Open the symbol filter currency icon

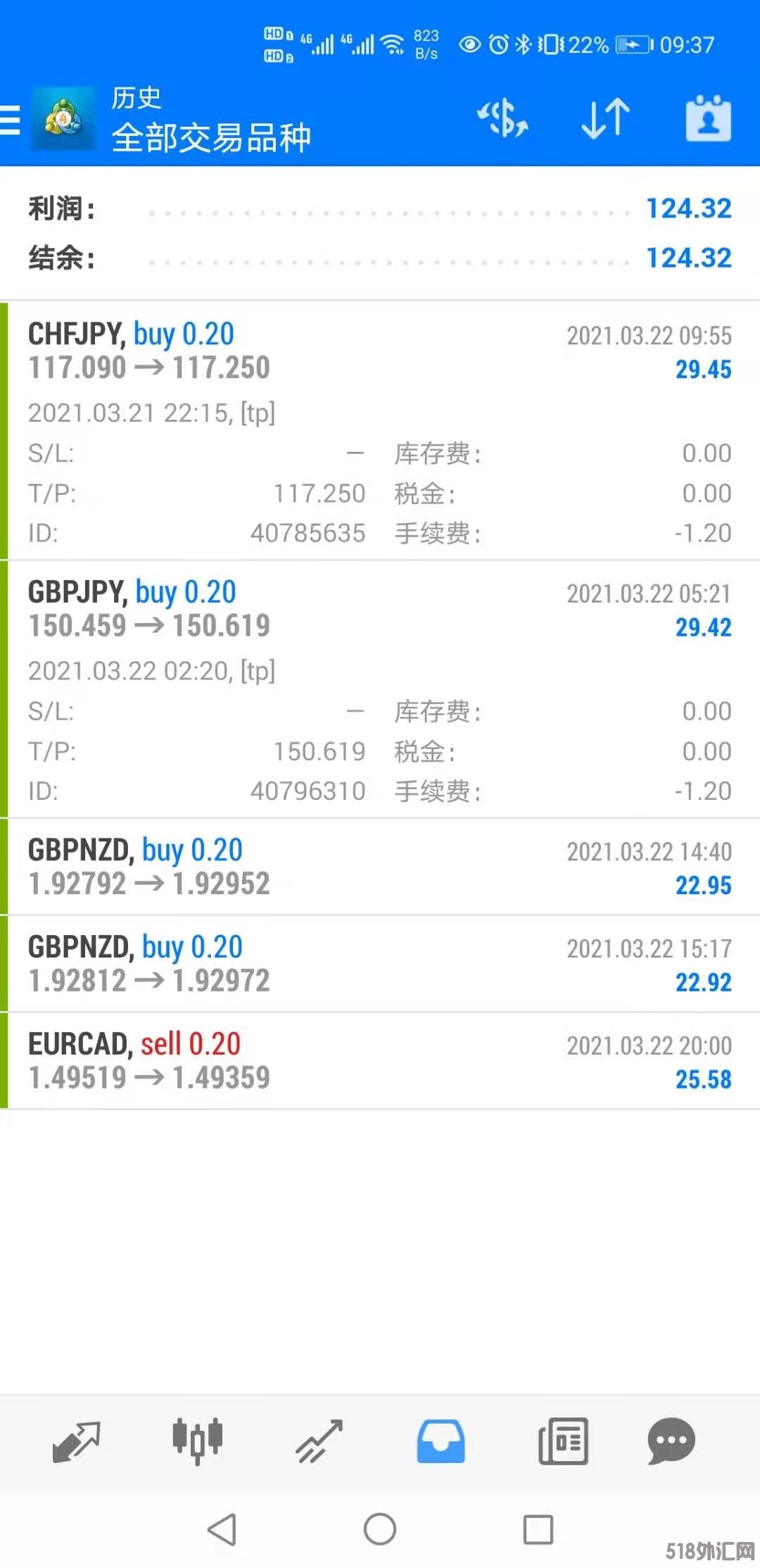pos(503,118)
